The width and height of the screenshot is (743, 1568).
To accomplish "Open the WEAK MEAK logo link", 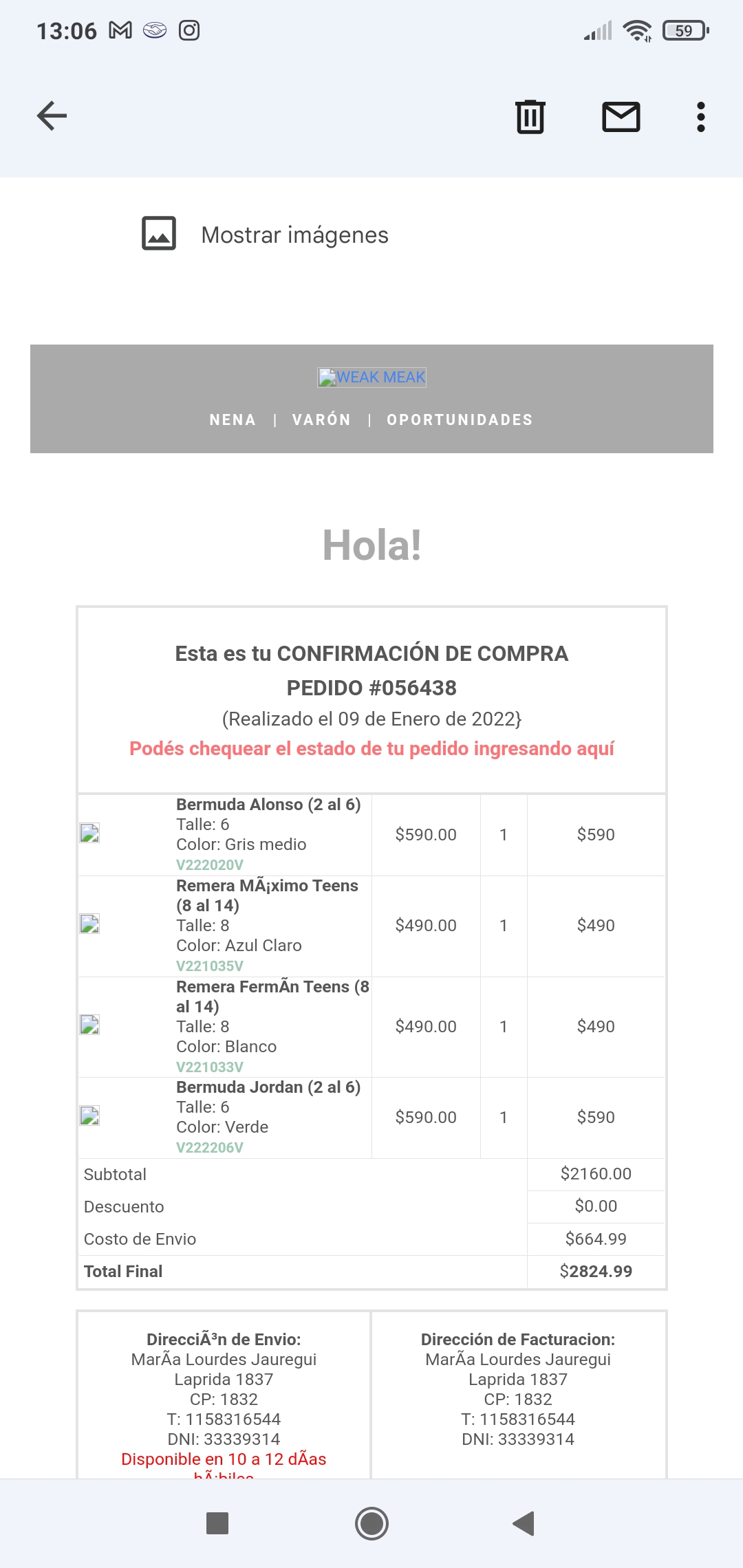I will click(371, 377).
